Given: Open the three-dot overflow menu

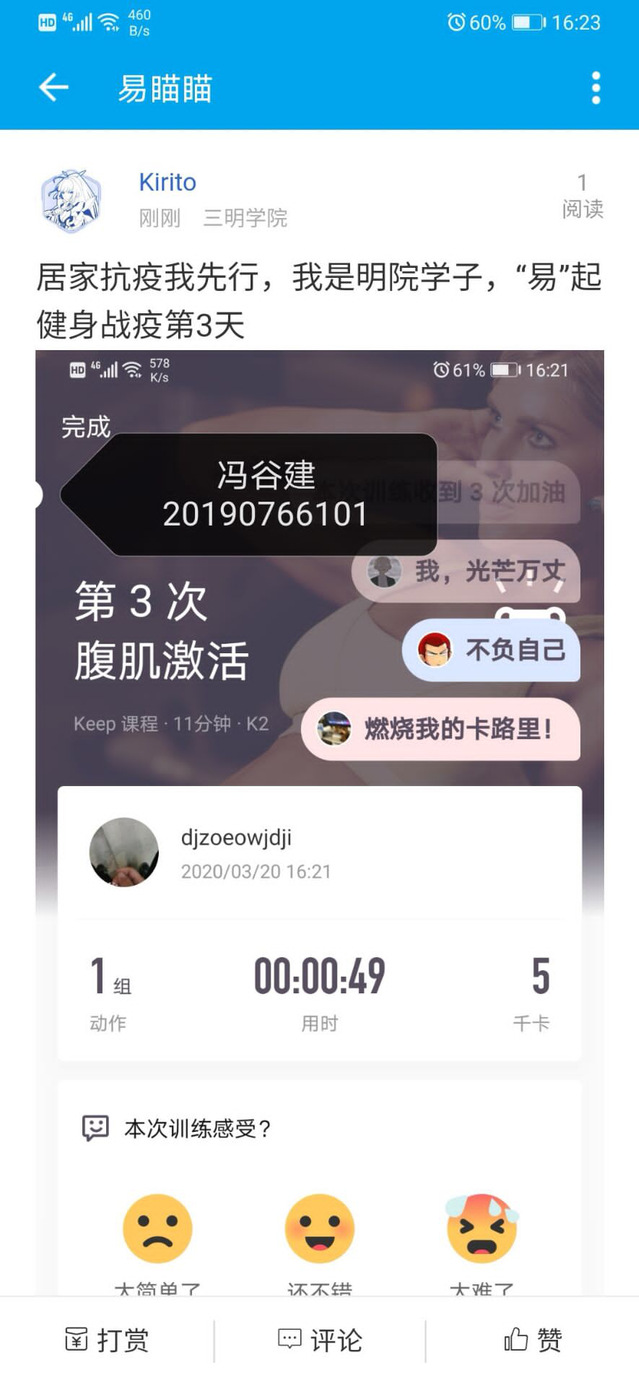Looking at the screenshot, I should pos(596,88).
